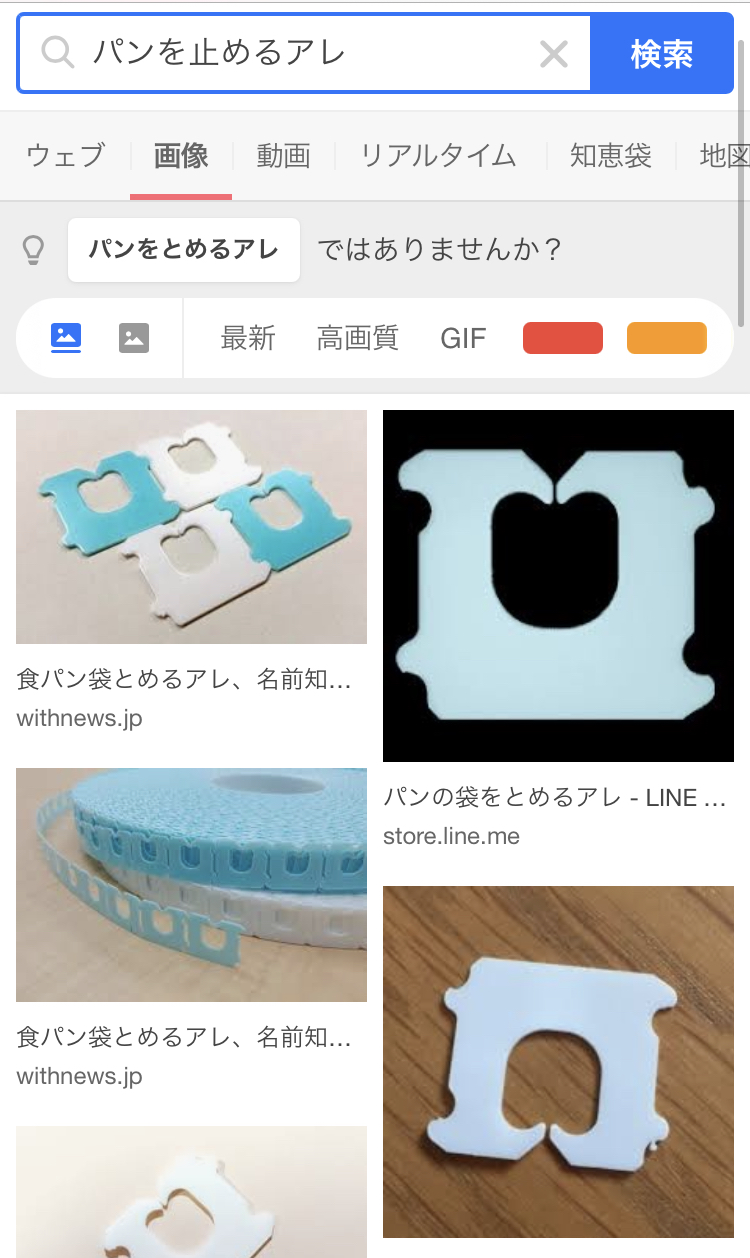Filter results to GIF images
Image resolution: width=750 pixels, height=1258 pixels.
(x=463, y=338)
